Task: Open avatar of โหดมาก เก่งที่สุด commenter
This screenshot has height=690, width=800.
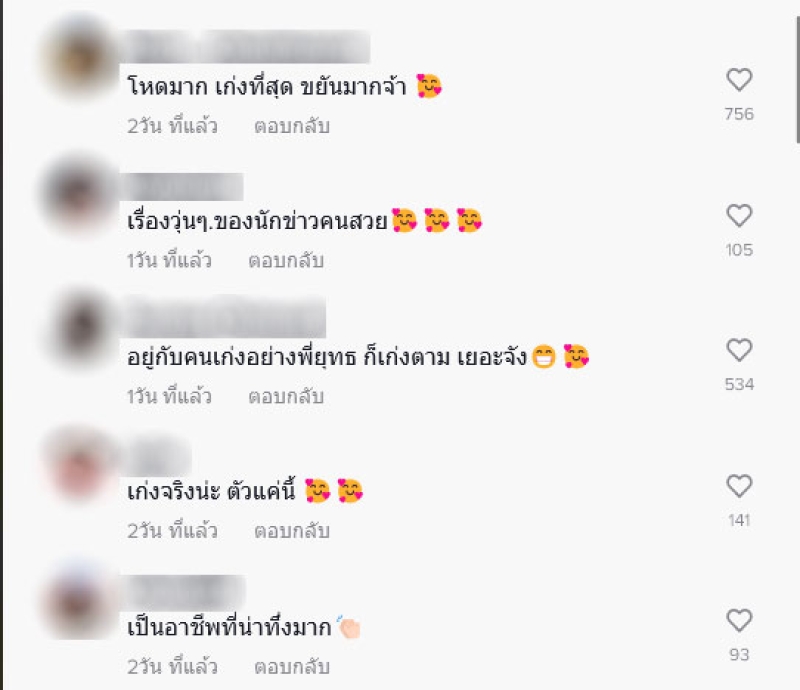Action: [x=82, y=62]
